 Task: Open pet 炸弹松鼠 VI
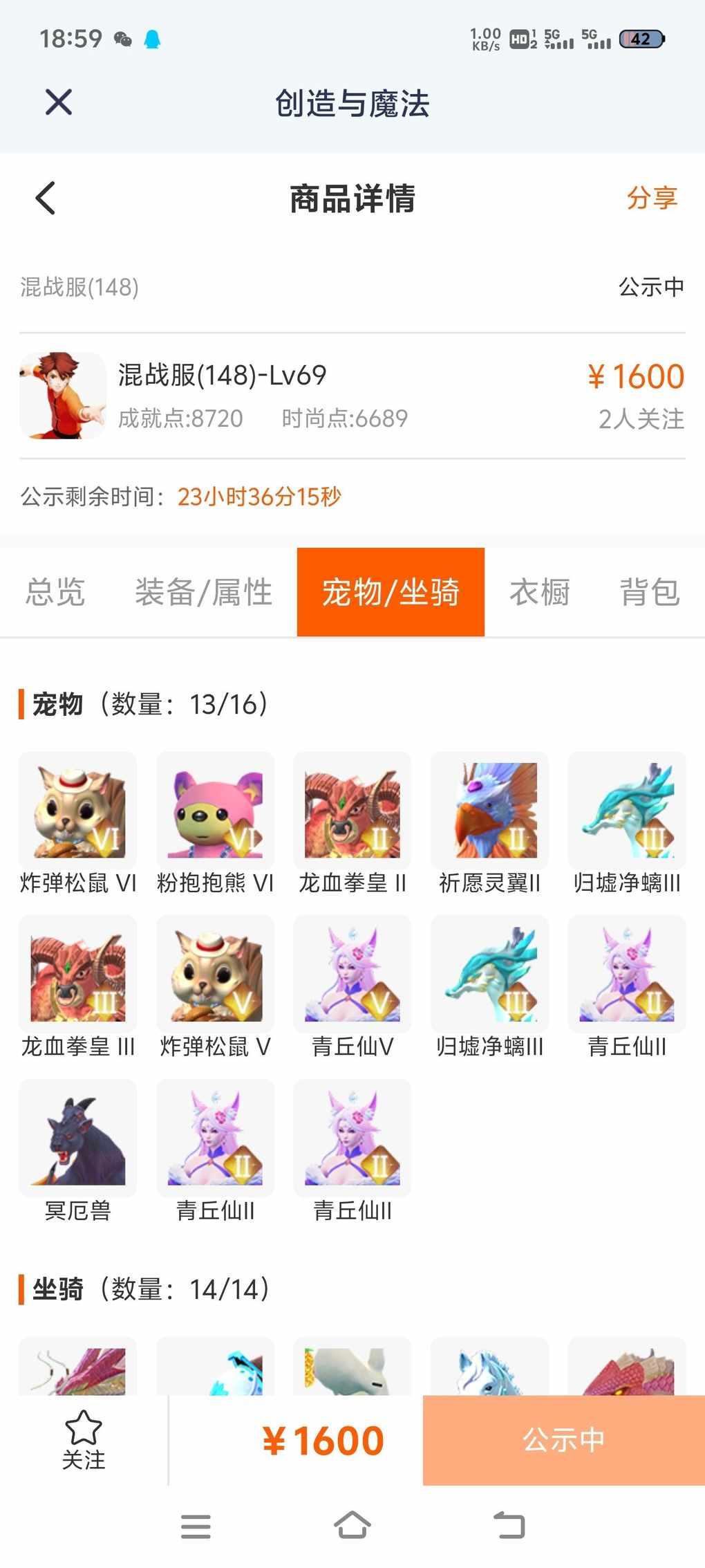point(78,811)
